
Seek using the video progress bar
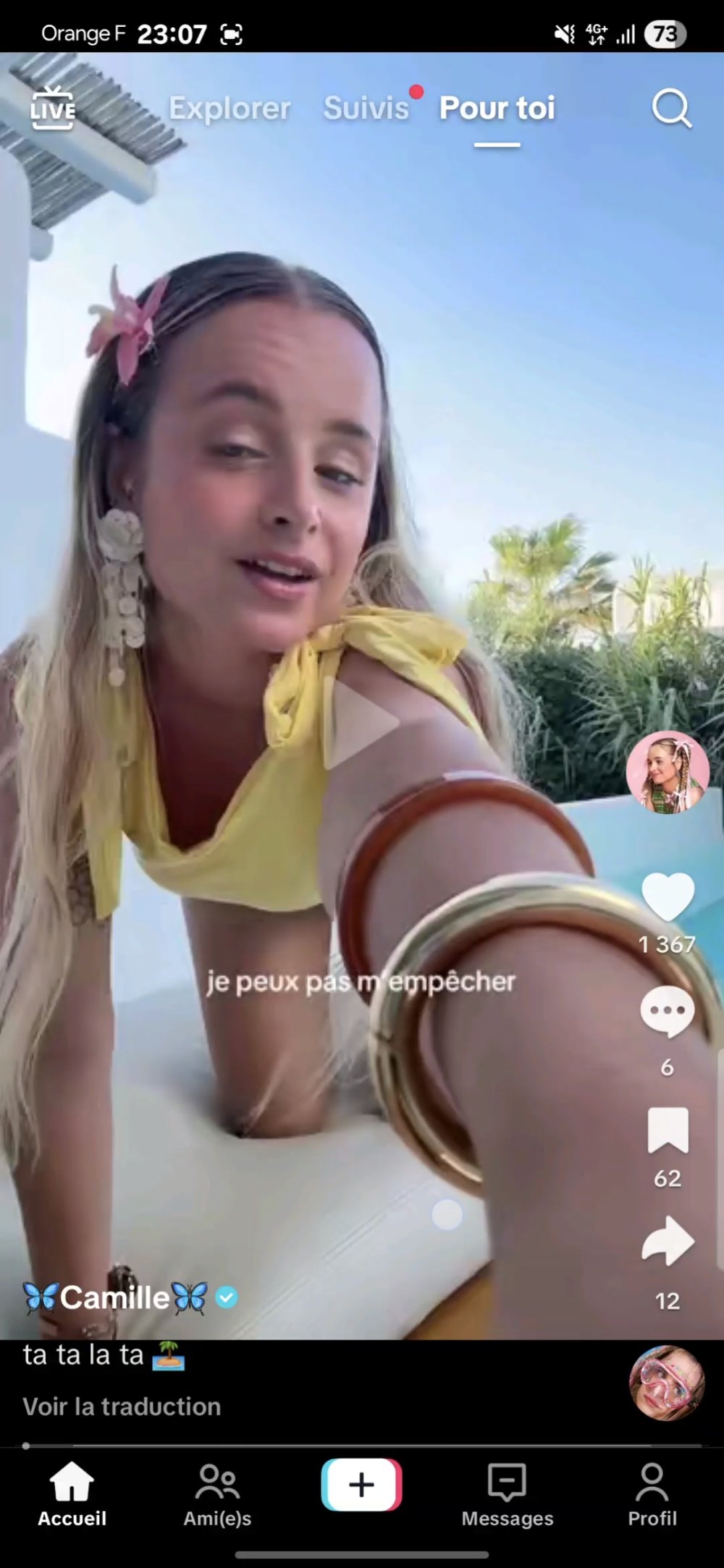362,1446
